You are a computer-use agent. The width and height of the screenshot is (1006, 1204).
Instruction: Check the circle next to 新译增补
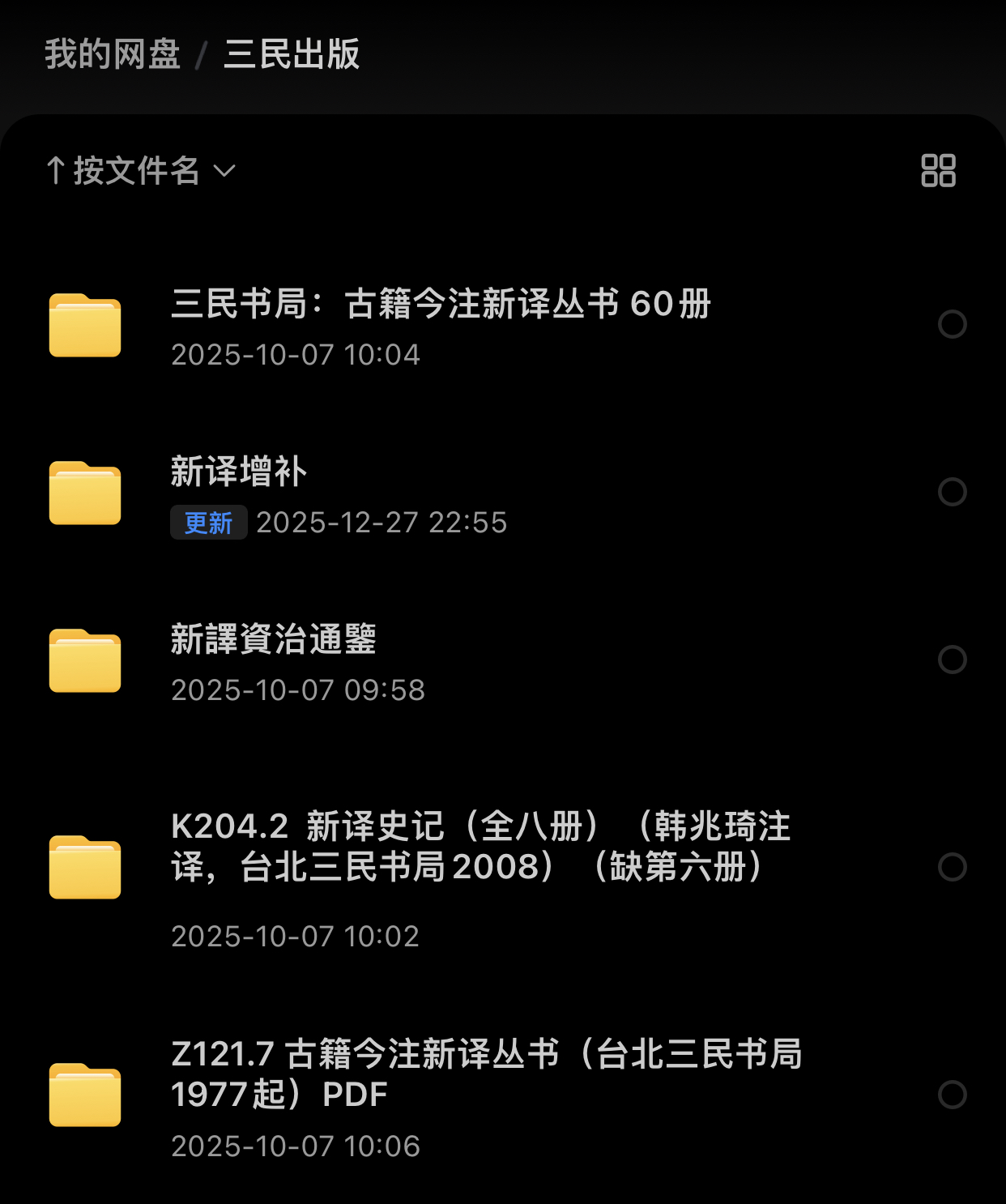click(x=952, y=492)
